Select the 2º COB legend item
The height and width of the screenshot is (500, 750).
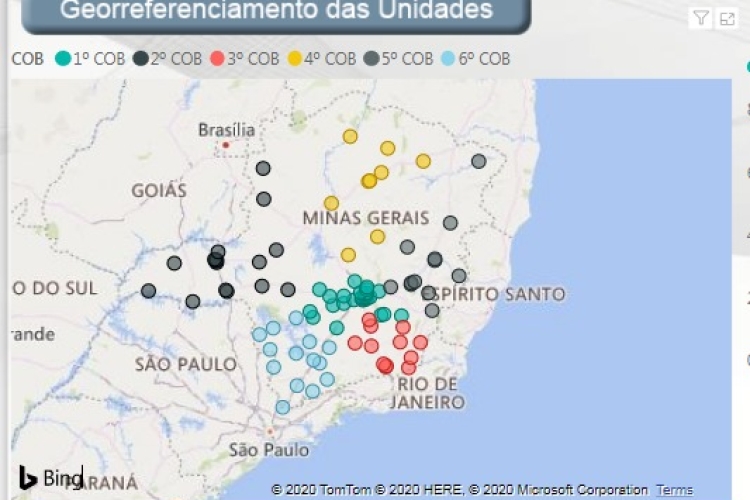tap(167, 59)
